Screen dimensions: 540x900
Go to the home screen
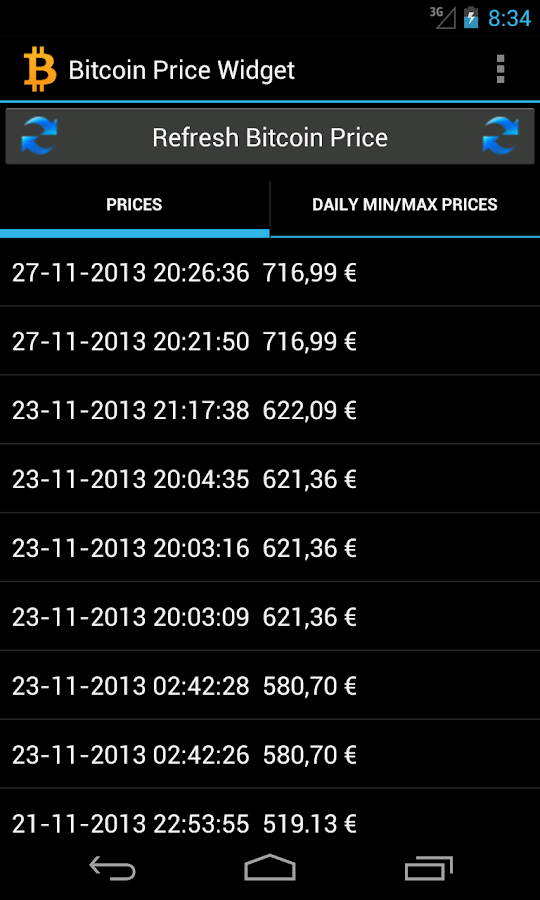[270, 867]
